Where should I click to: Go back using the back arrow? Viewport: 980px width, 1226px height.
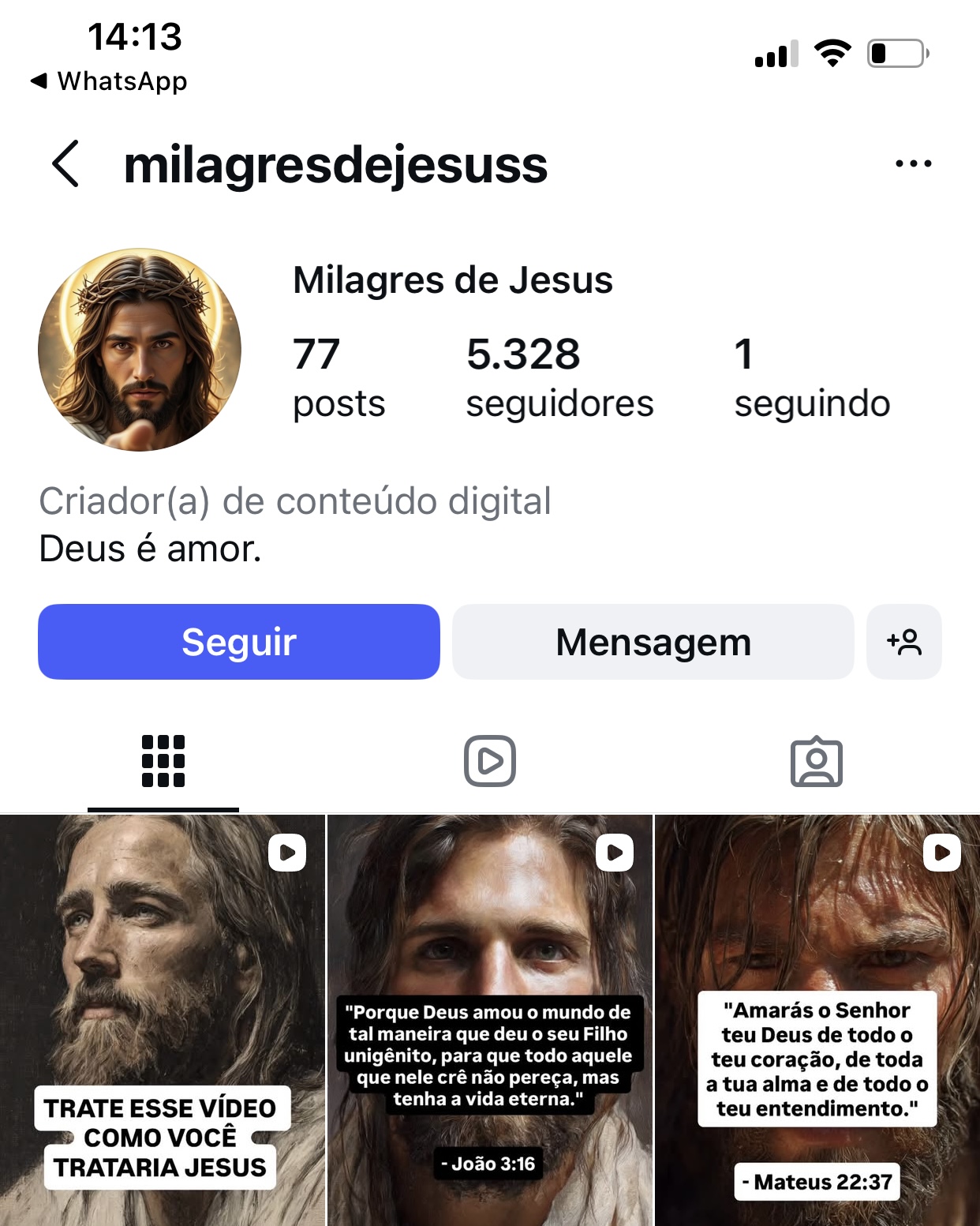[x=65, y=163]
